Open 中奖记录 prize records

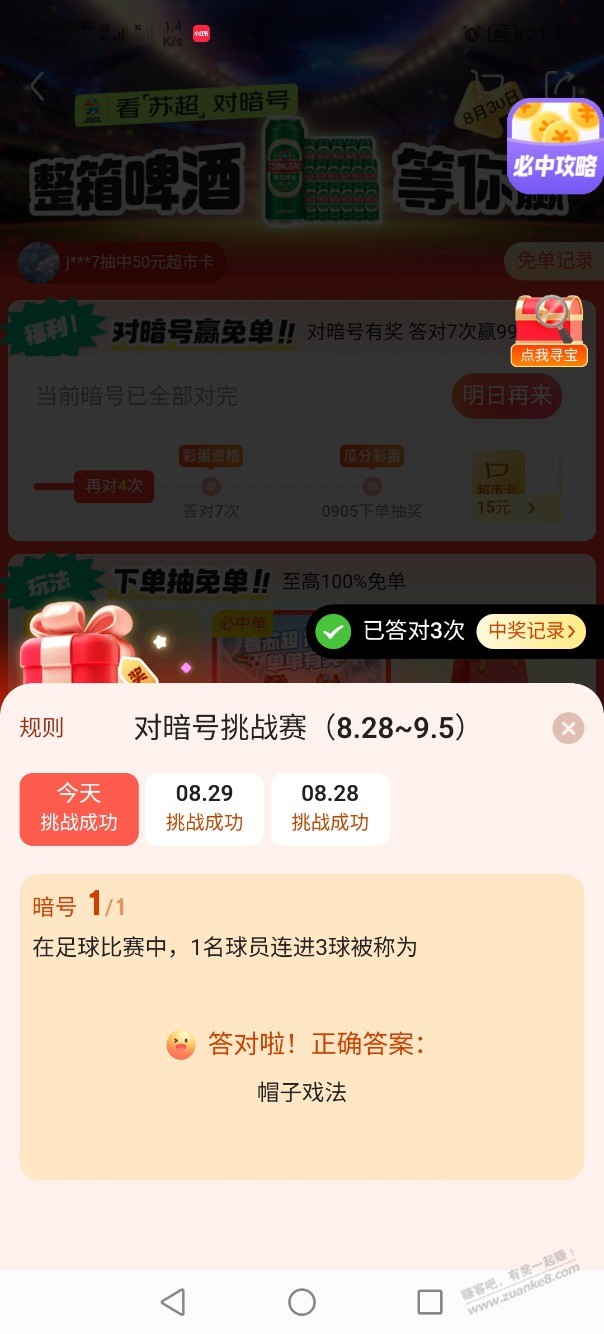click(530, 631)
